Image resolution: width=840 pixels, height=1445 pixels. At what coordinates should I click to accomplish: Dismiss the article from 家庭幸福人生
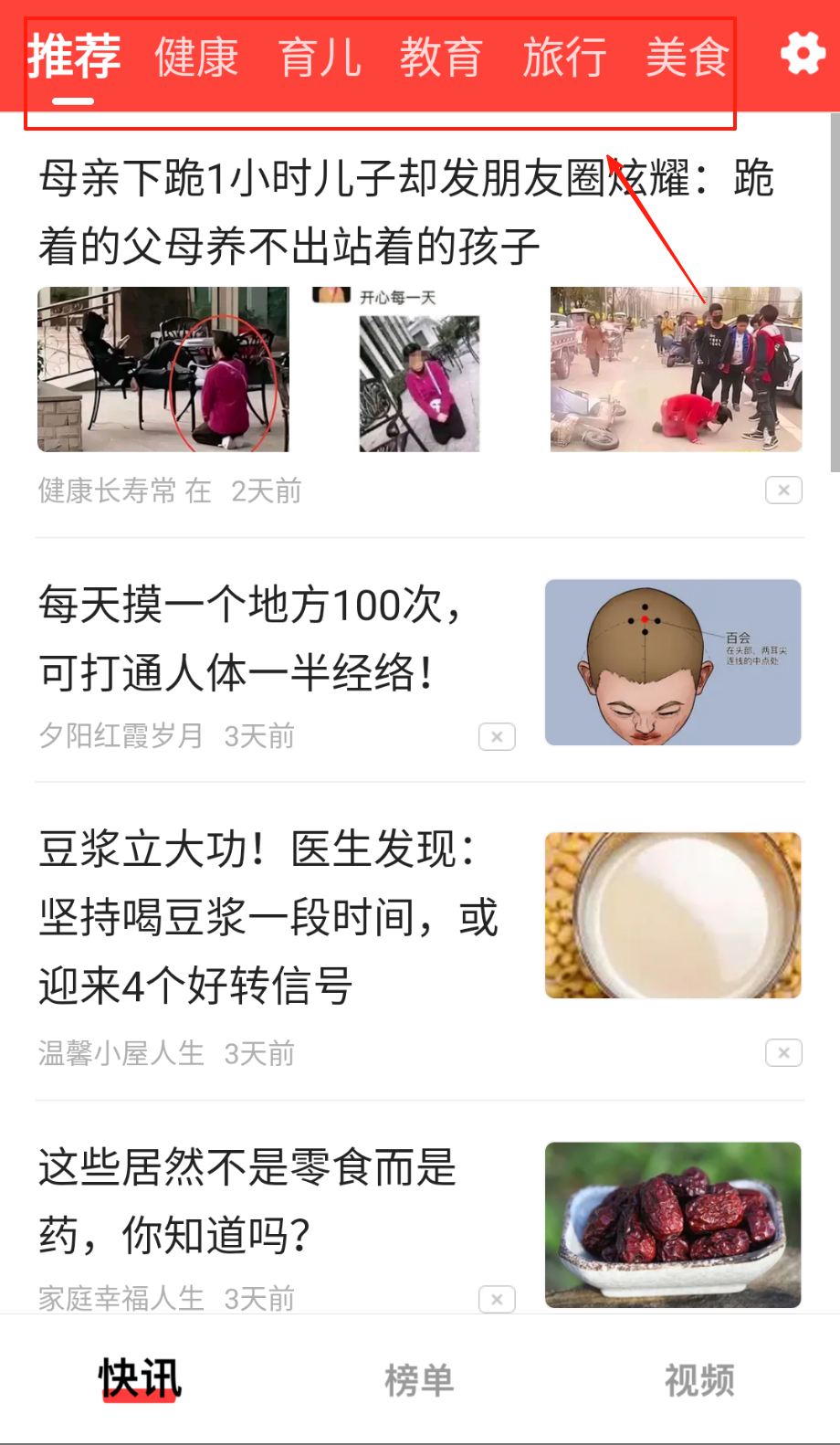pos(497,1299)
